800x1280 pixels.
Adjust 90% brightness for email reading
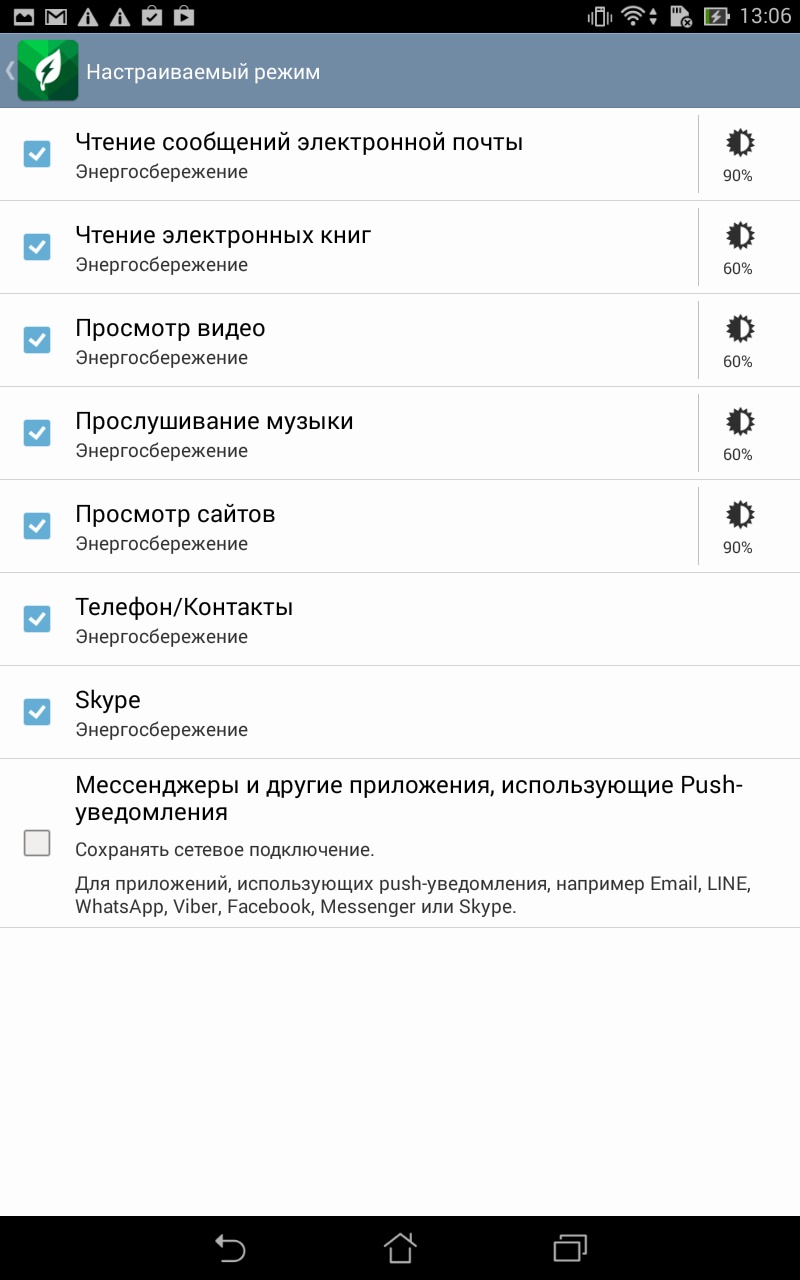pos(739,154)
